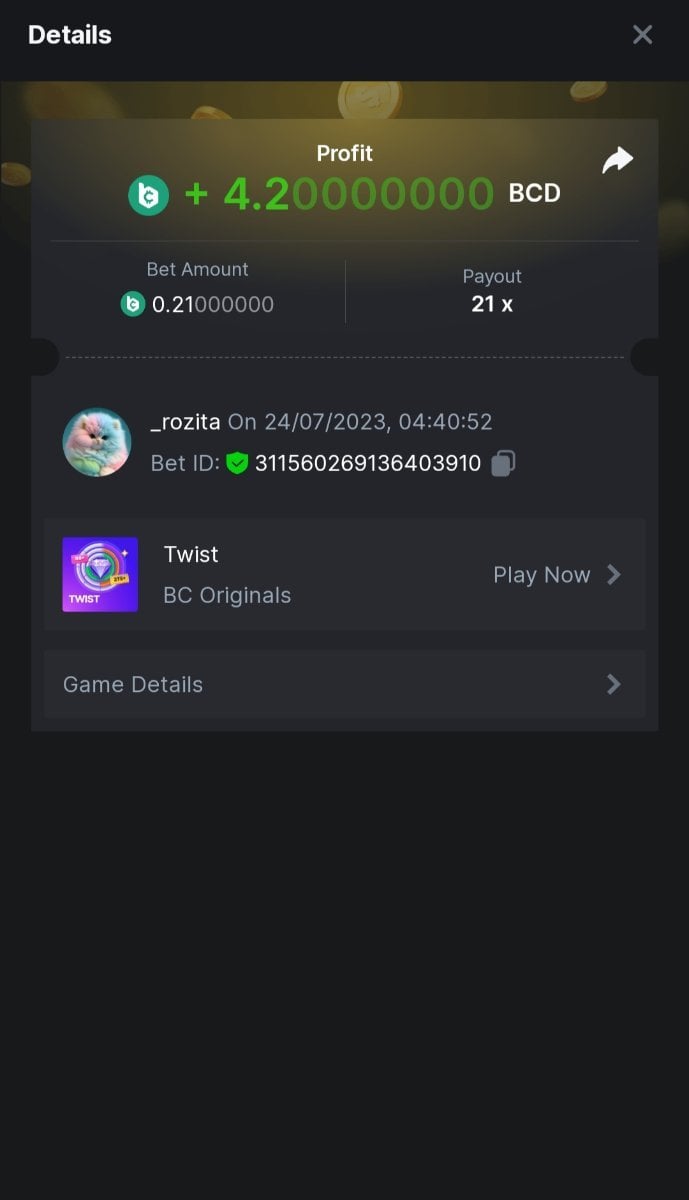Tap Play Now for Twist
Screen dimensions: 689x1200
(556, 575)
